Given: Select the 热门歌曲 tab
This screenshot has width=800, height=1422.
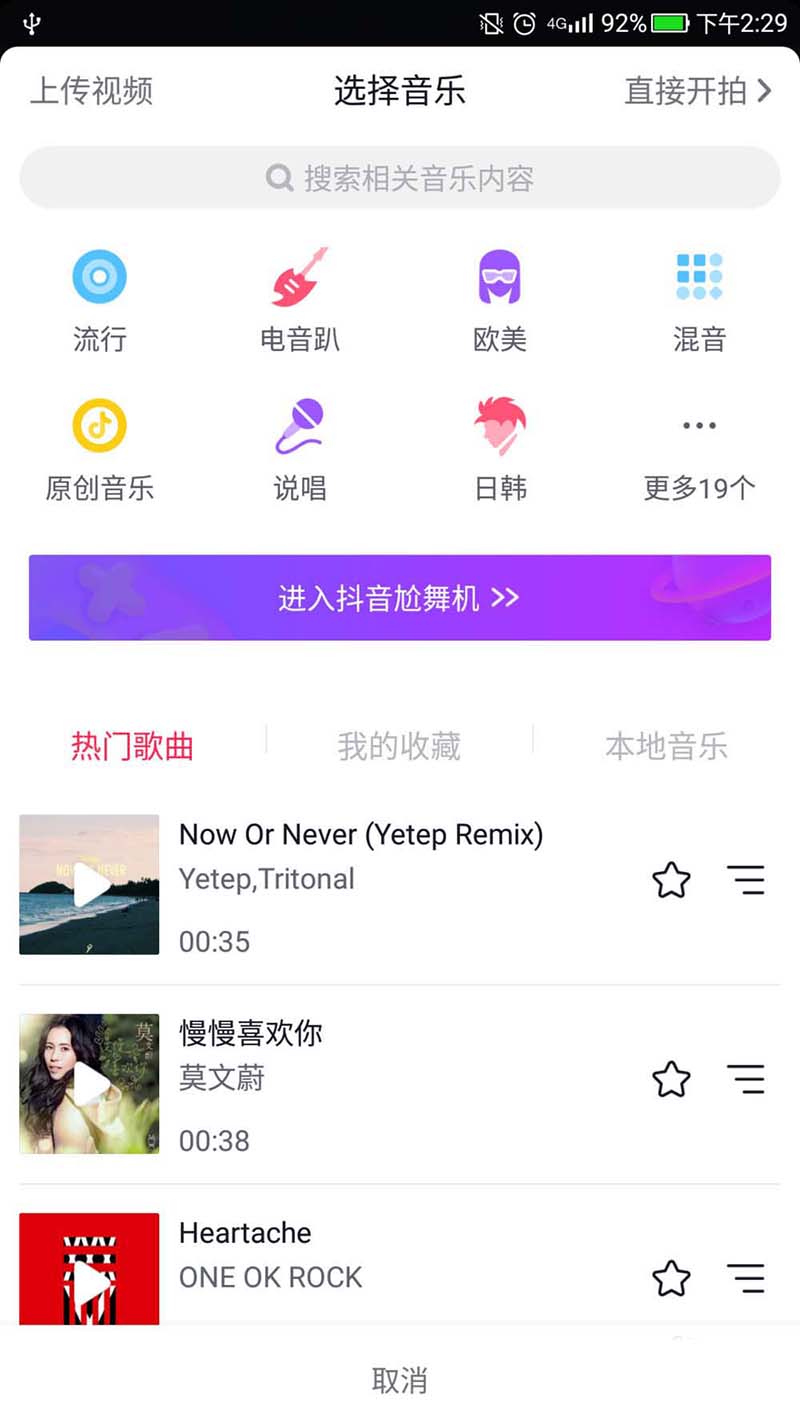Looking at the screenshot, I should (132, 746).
